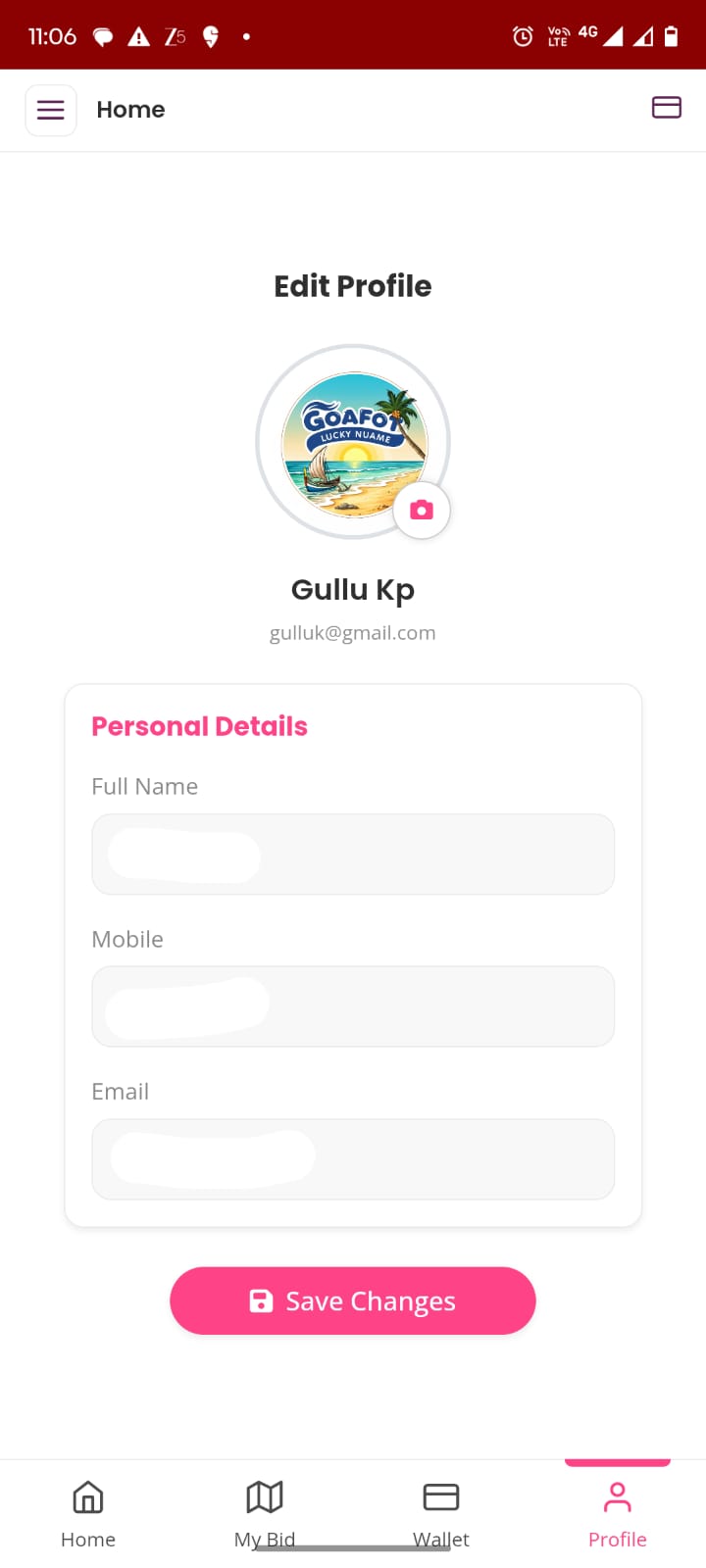The width and height of the screenshot is (706, 1568).
Task: Go to the My Bid tab
Action: 265,1514
